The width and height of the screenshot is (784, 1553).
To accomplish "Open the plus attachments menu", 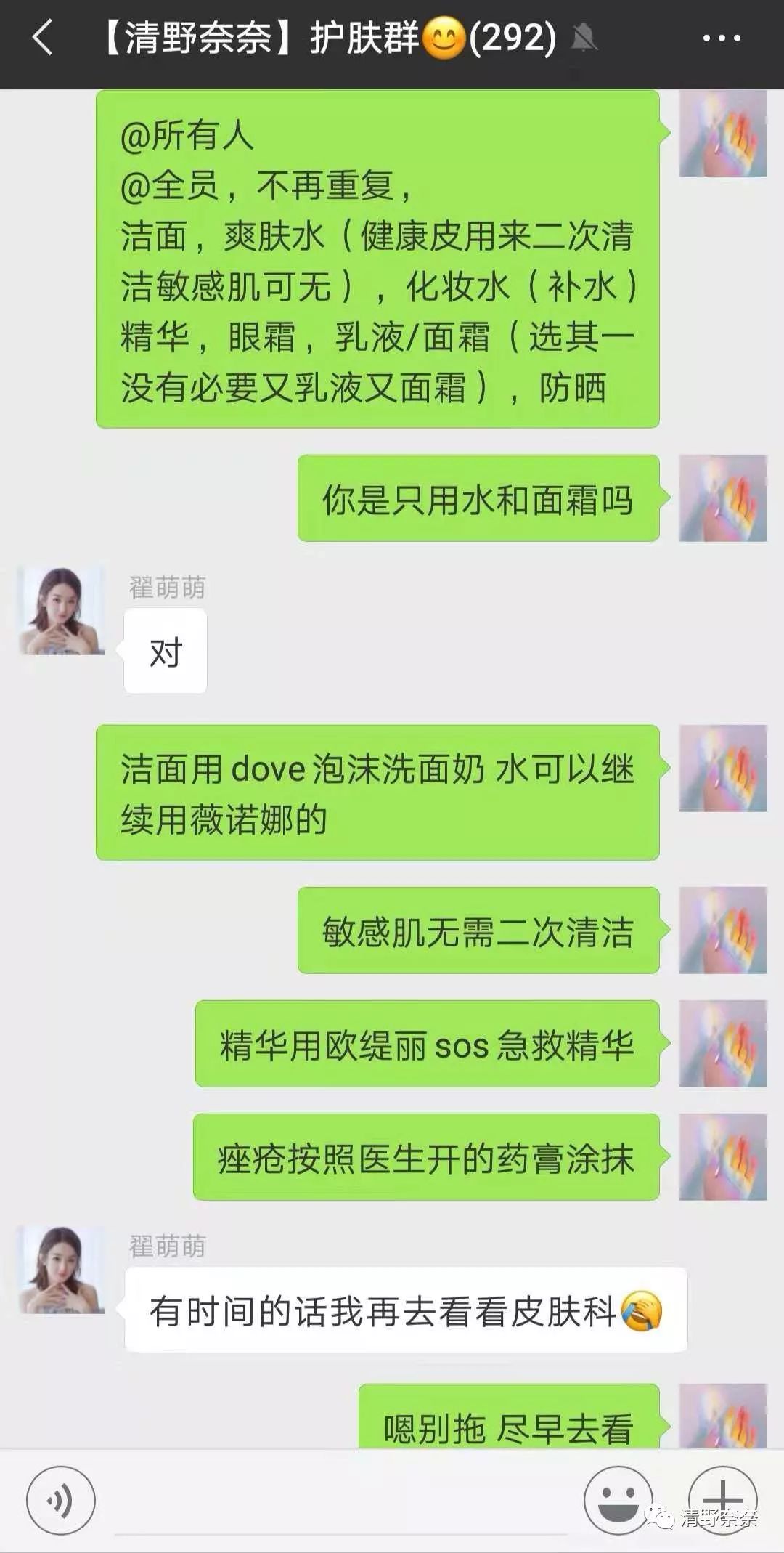I will point(722,1499).
